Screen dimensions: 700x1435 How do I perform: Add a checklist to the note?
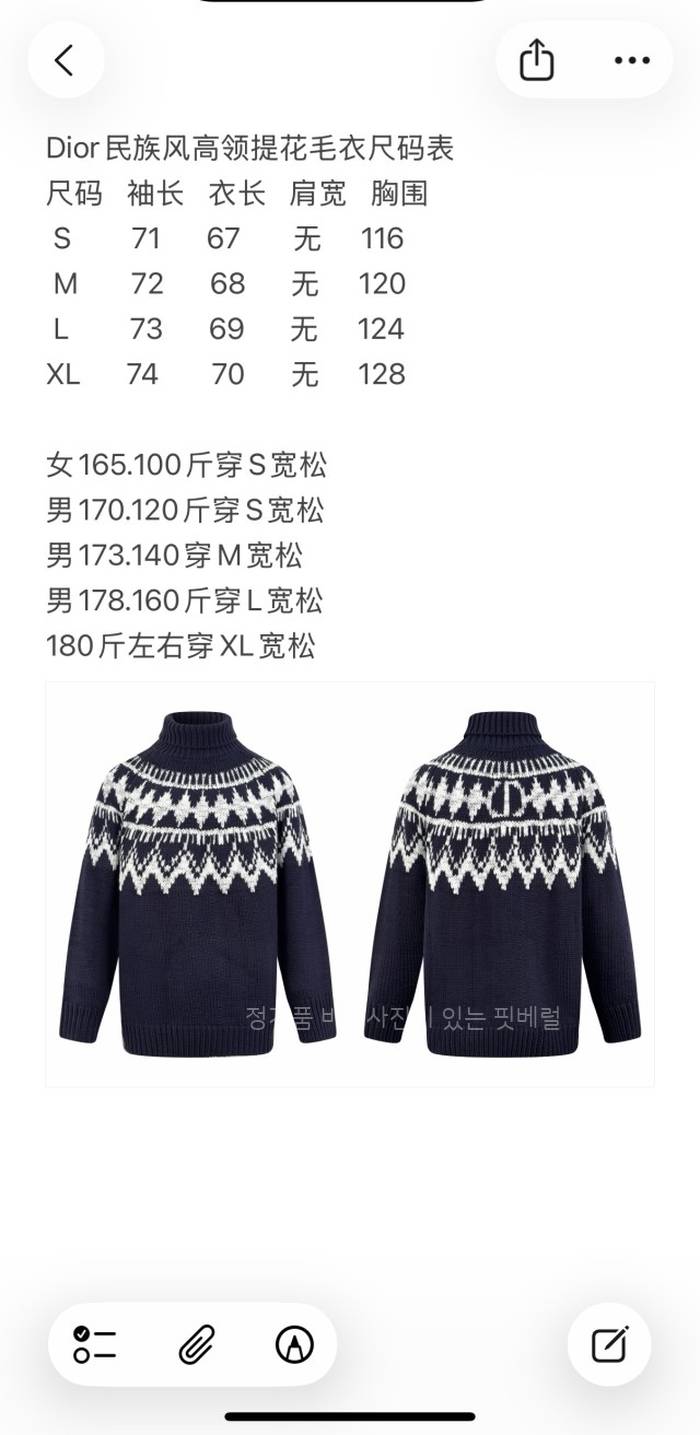95,1345
